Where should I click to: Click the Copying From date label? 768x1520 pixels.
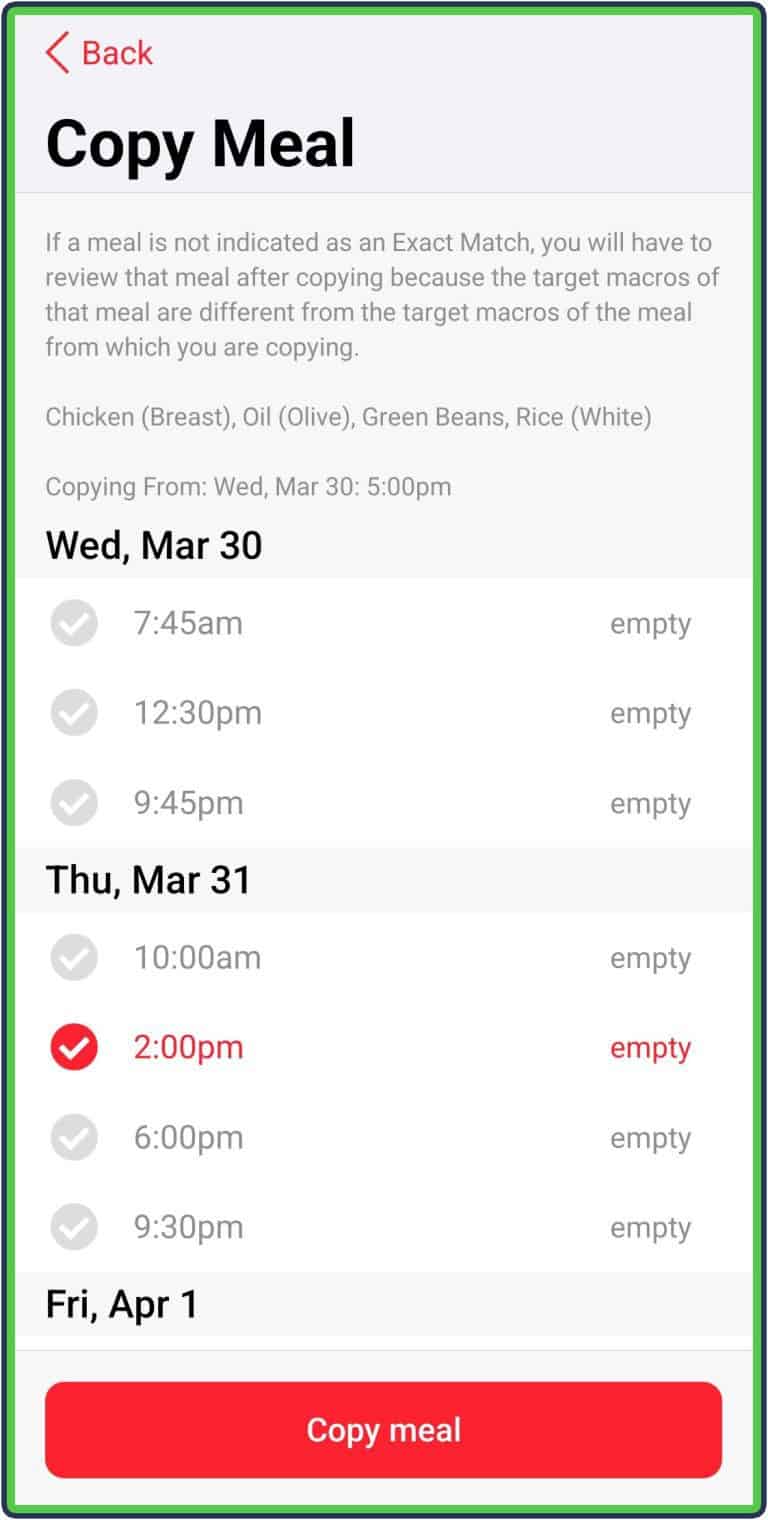point(248,487)
